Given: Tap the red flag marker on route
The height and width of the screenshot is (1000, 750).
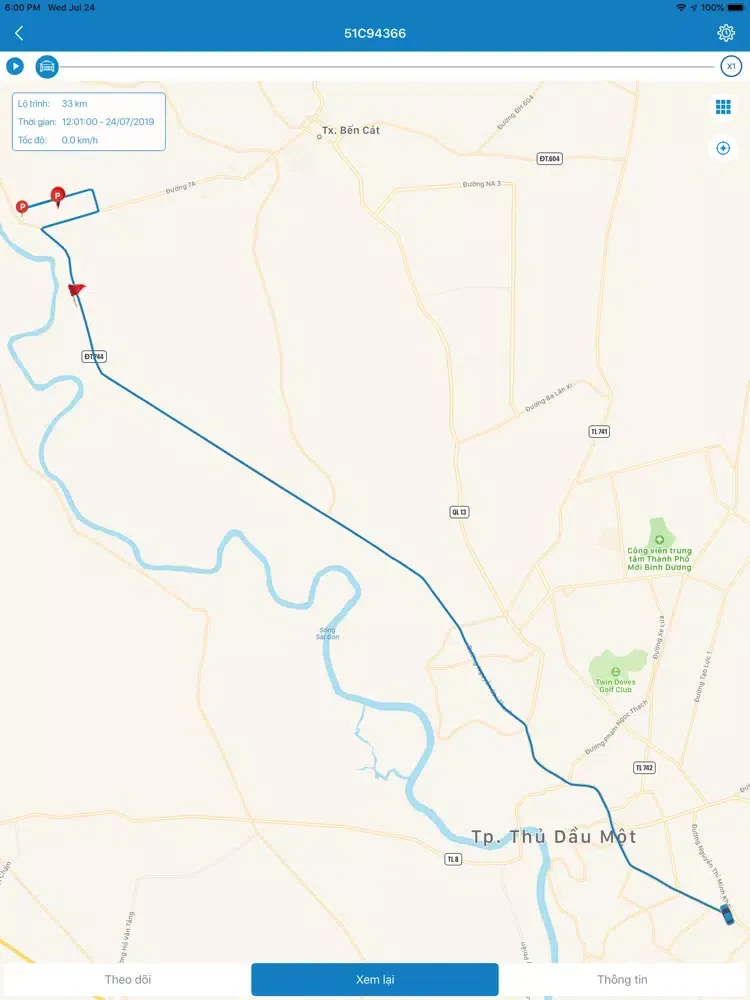Looking at the screenshot, I should [x=76, y=290].
